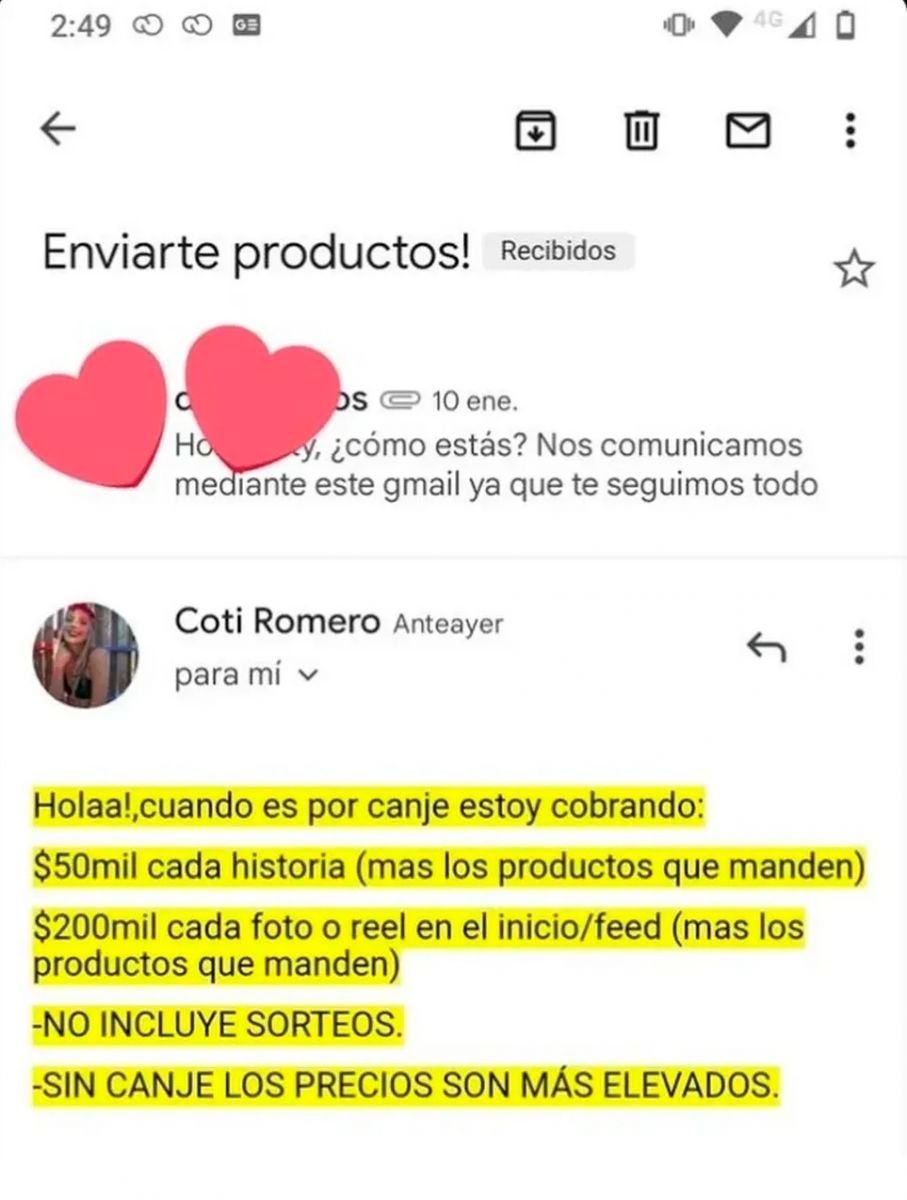The height and width of the screenshot is (1200, 907).
Task: Delete this conversation with the trash icon
Action: tap(641, 130)
